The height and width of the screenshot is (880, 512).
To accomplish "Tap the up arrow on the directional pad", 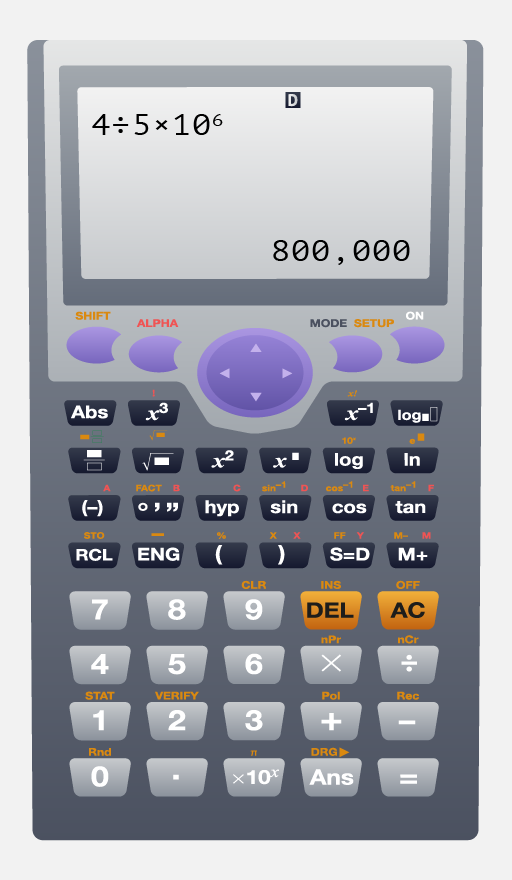I will click(255, 348).
